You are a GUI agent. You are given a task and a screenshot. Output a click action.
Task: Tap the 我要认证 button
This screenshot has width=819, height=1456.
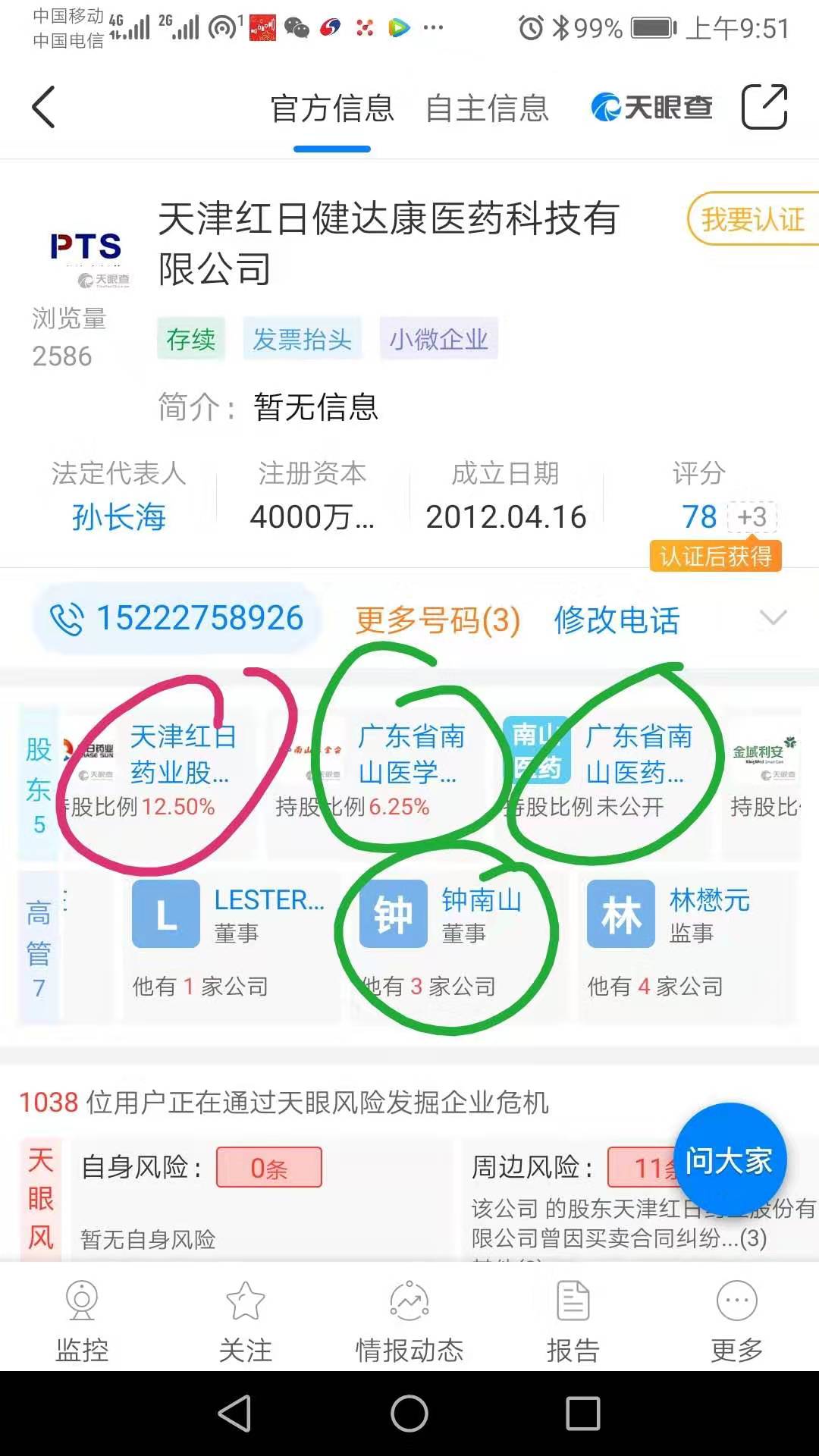[x=752, y=220]
